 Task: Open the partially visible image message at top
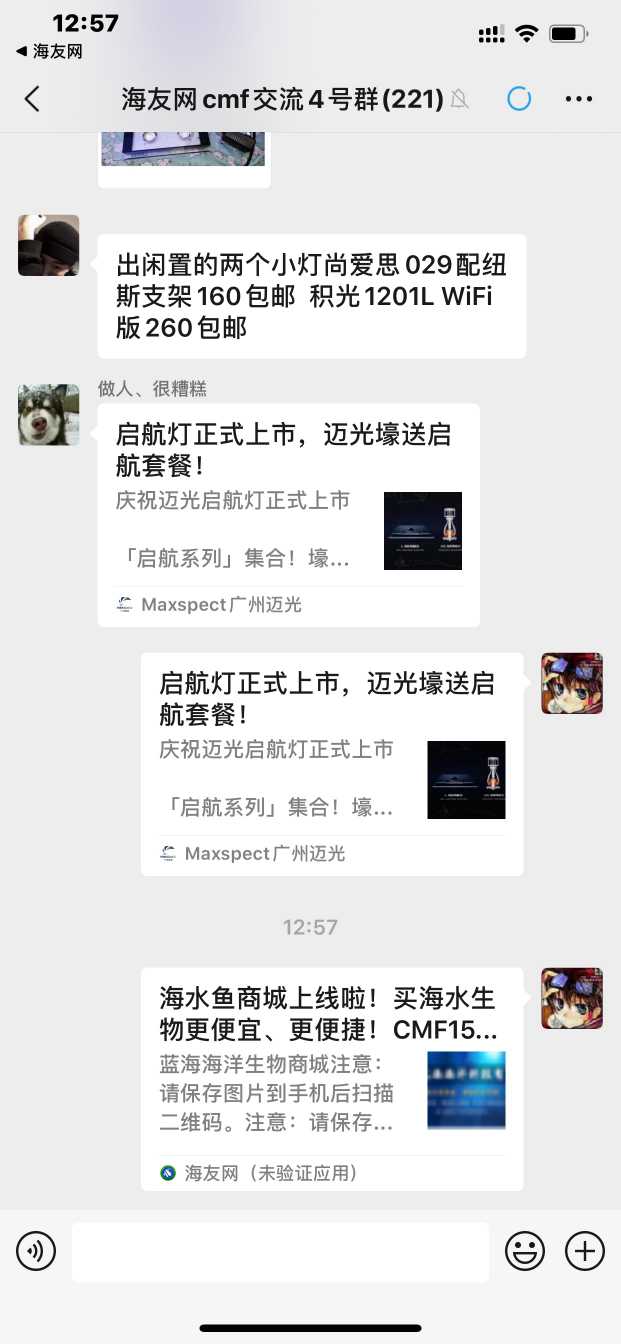[x=183, y=150]
